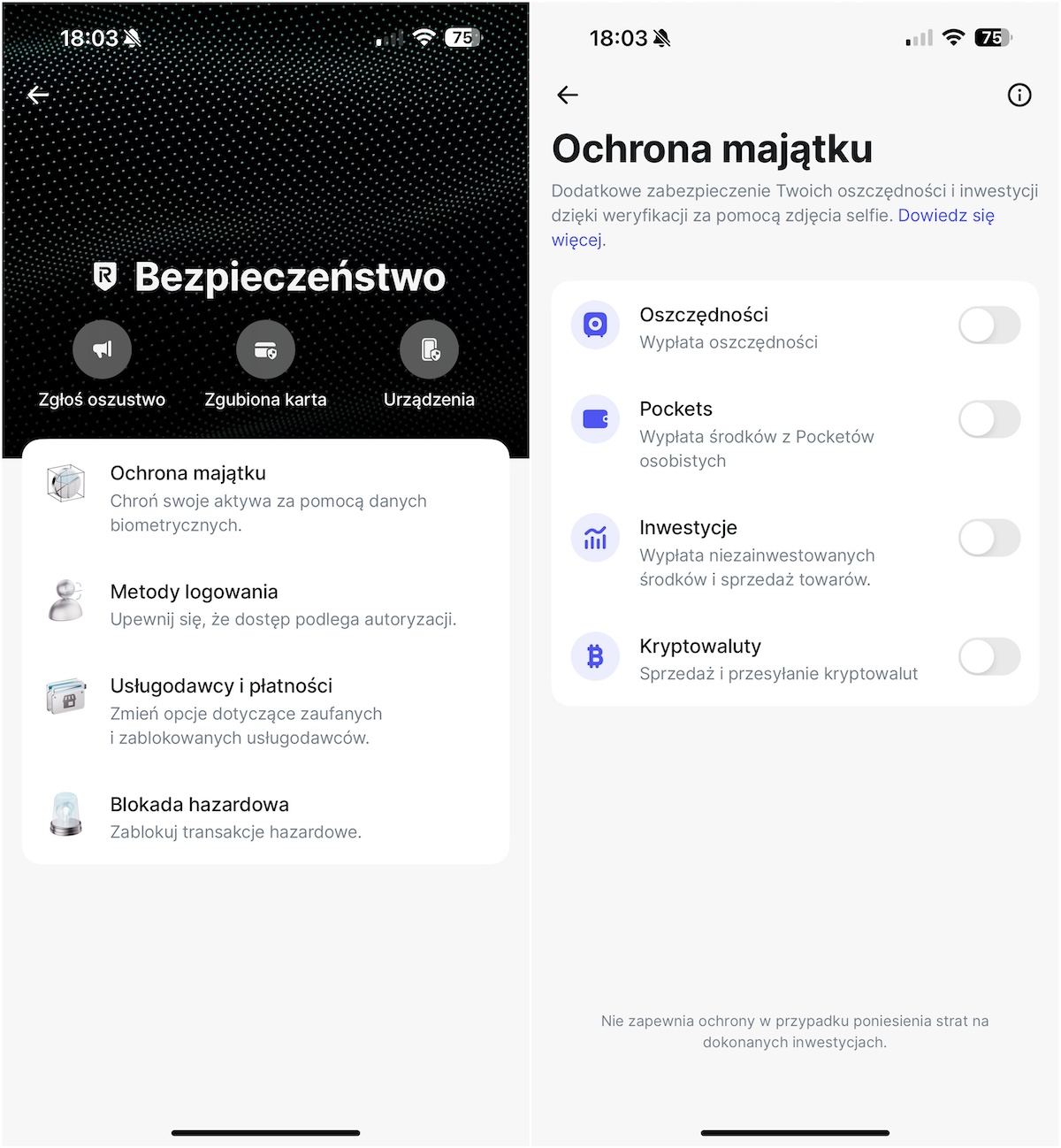Go back from the Bezpieczeństwo screen
The image size is (1061, 1148).
pyautogui.click(x=38, y=95)
